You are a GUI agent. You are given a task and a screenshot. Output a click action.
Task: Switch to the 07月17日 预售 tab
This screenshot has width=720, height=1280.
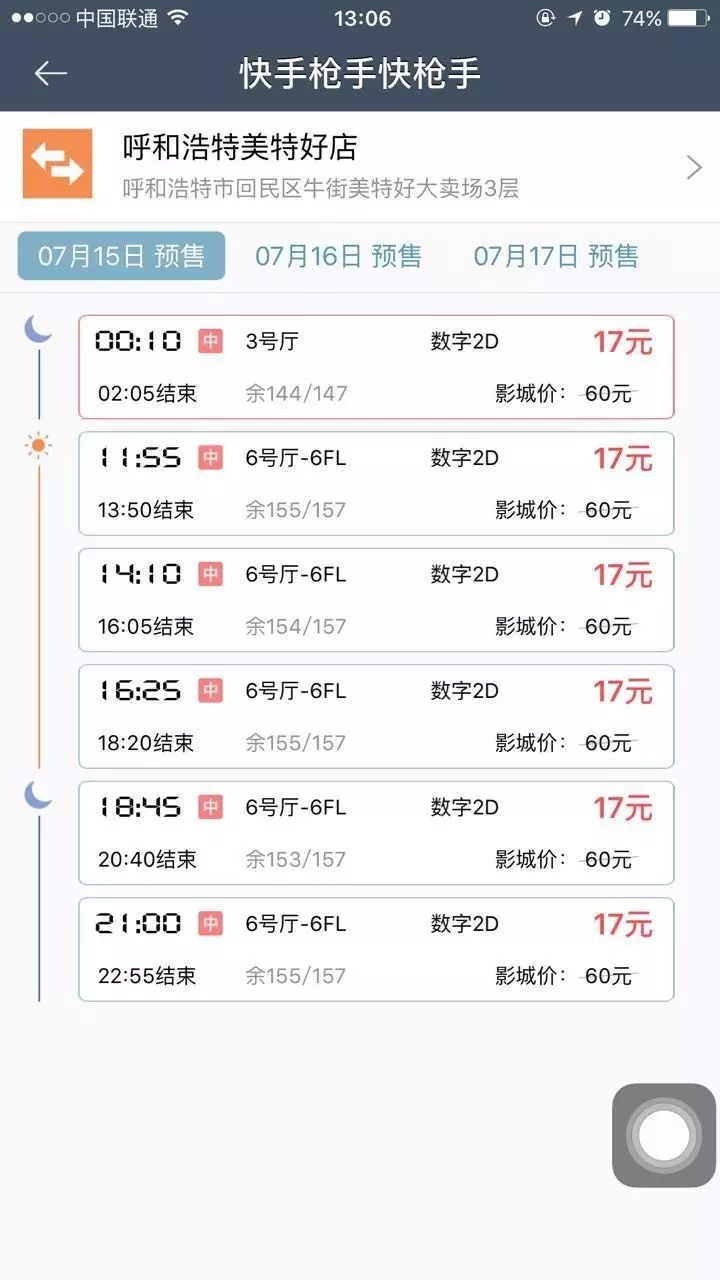tap(556, 256)
